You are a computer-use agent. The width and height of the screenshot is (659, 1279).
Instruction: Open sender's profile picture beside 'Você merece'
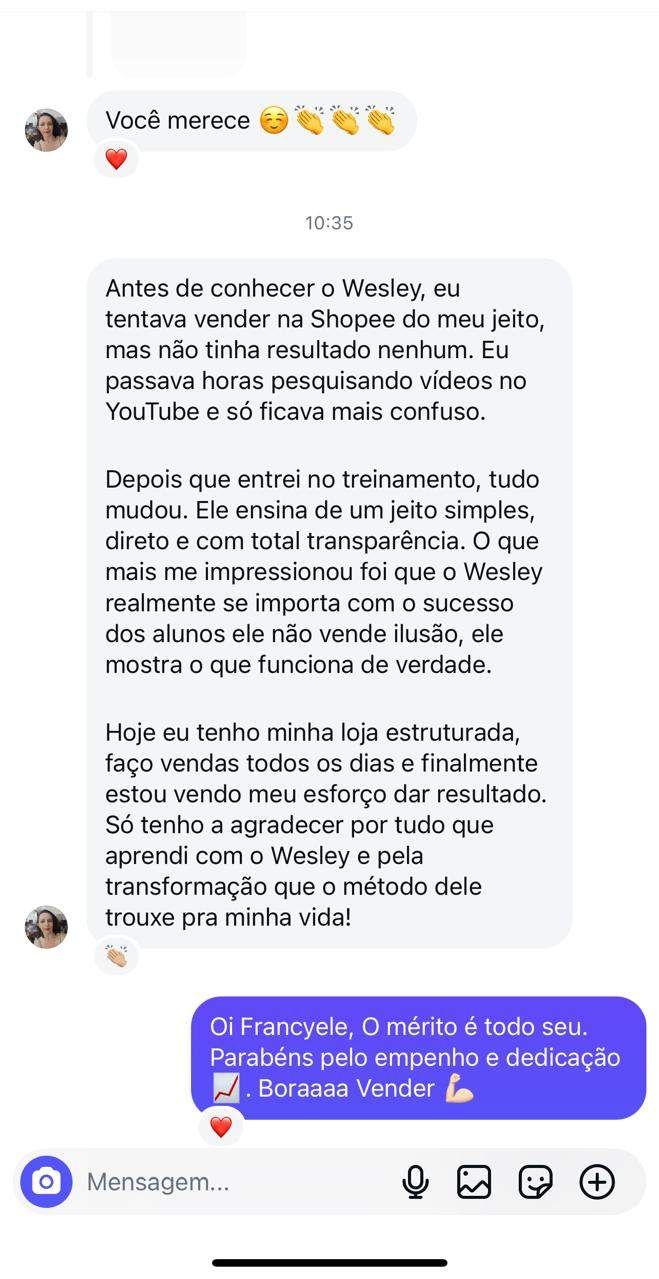tap(46, 130)
